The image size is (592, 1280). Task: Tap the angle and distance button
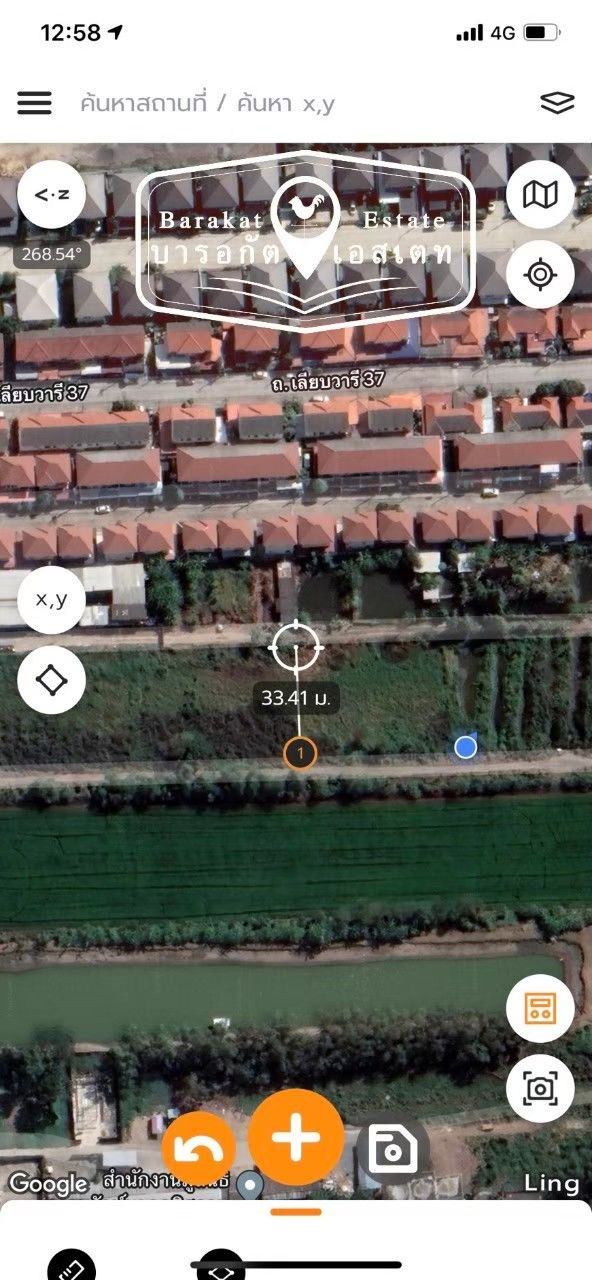click(x=52, y=195)
